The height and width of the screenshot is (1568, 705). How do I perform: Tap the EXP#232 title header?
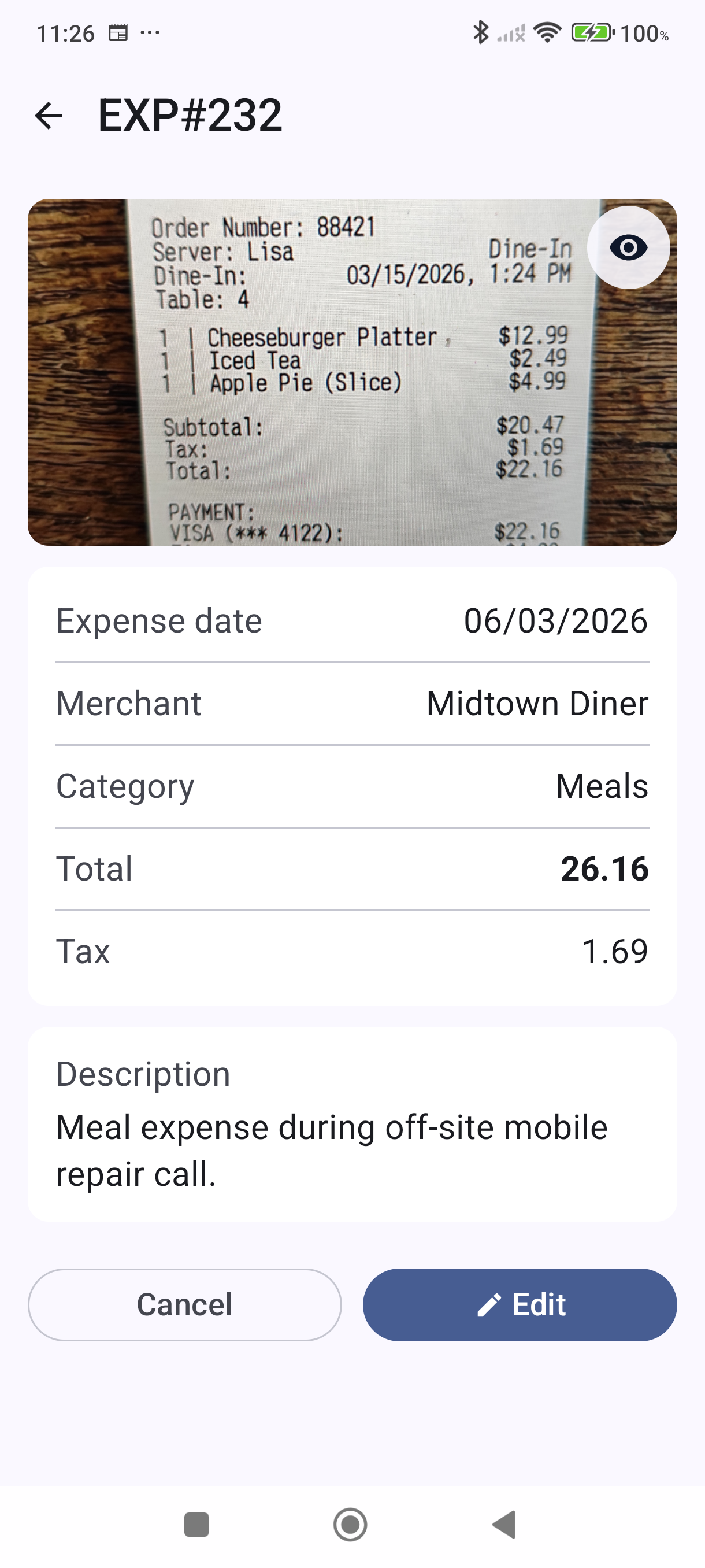[190, 114]
